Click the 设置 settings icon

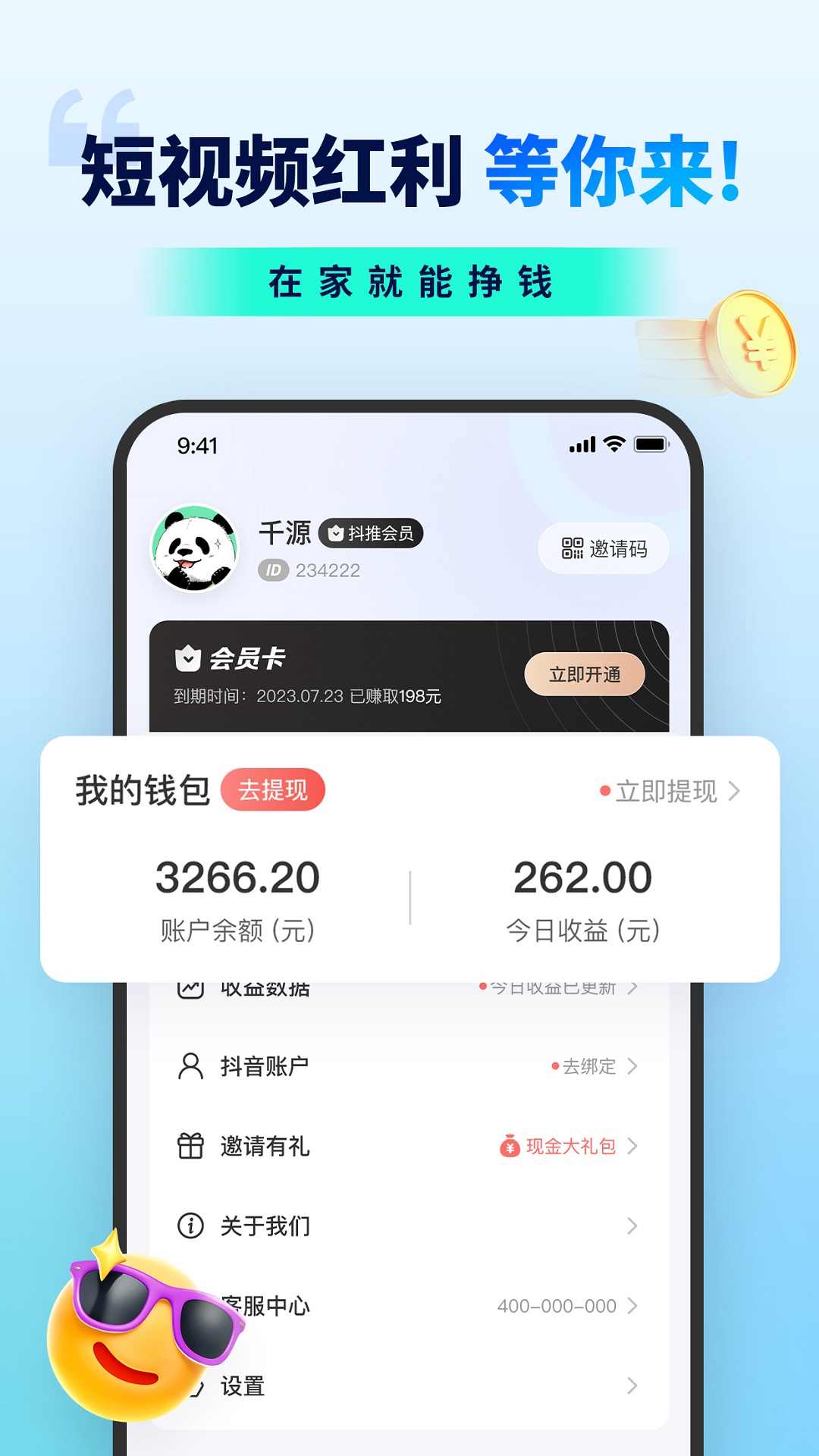(191, 1388)
